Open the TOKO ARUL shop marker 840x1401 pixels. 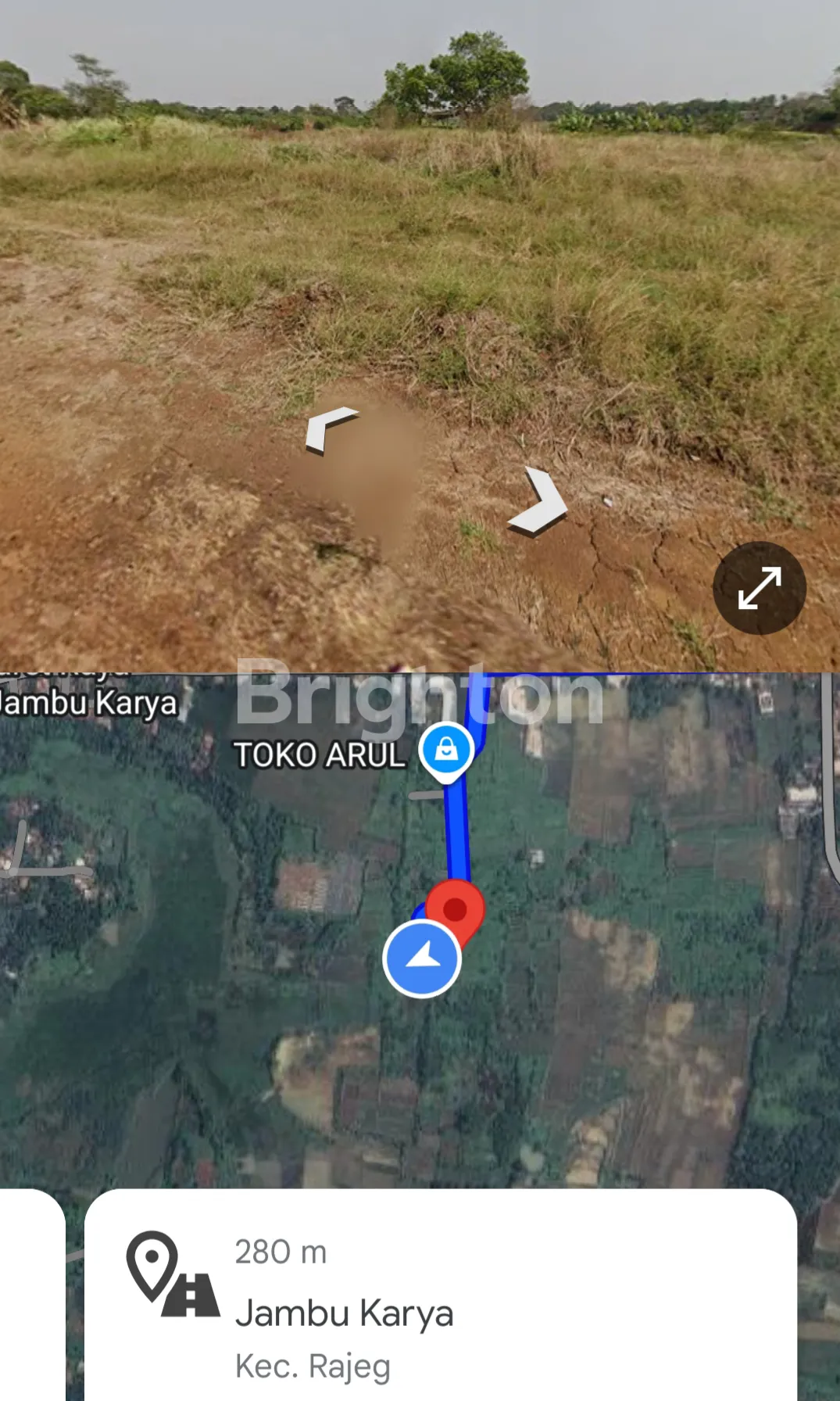pos(446,751)
